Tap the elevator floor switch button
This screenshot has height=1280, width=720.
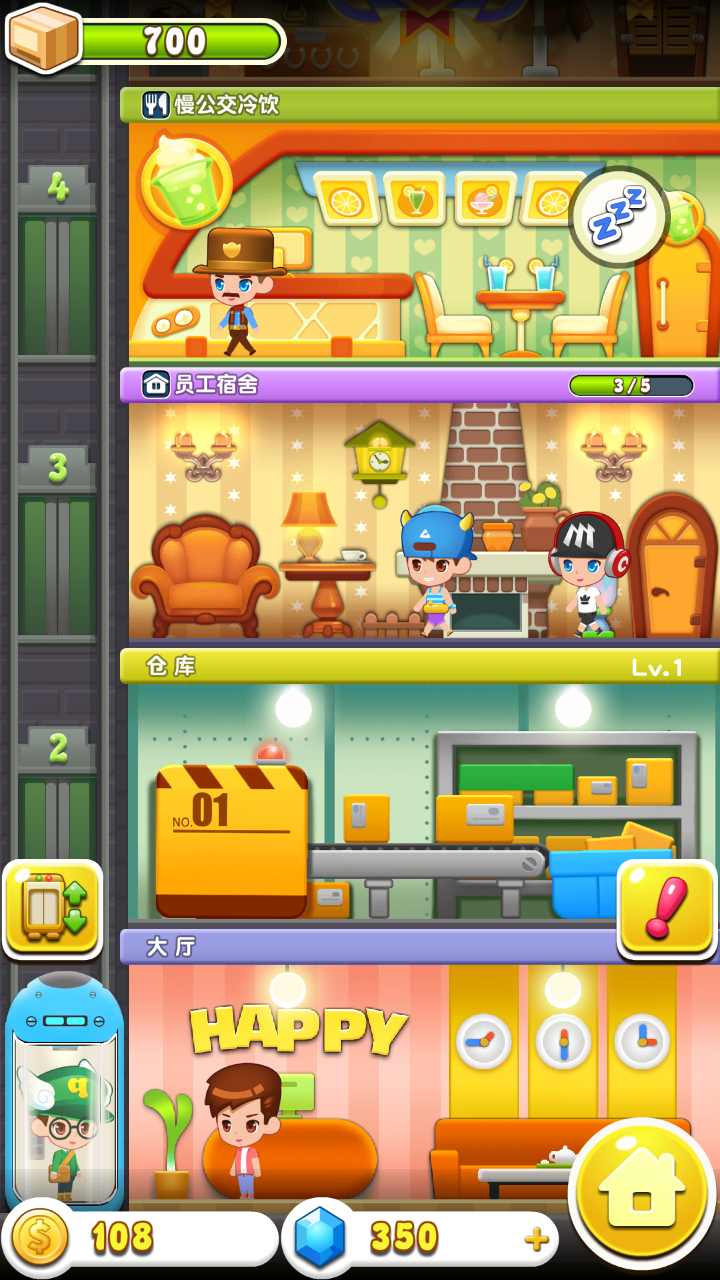(x=53, y=908)
